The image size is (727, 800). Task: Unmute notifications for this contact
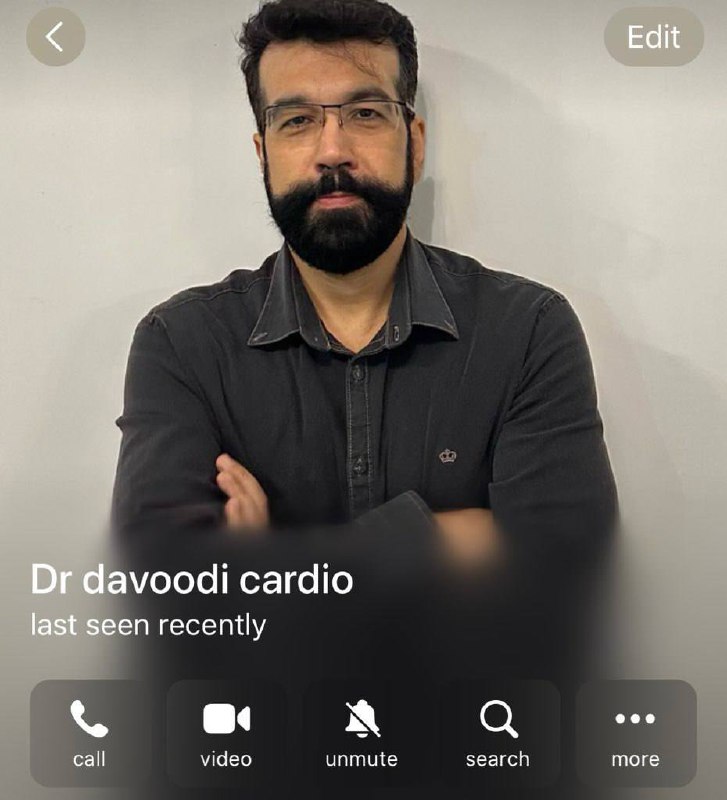tap(362, 733)
